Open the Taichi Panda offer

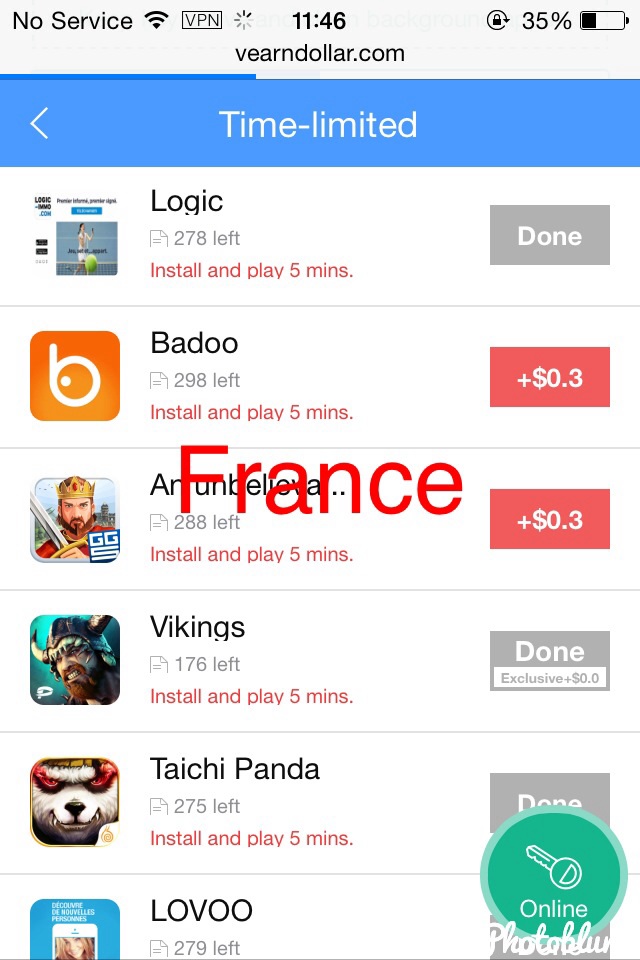click(250, 804)
